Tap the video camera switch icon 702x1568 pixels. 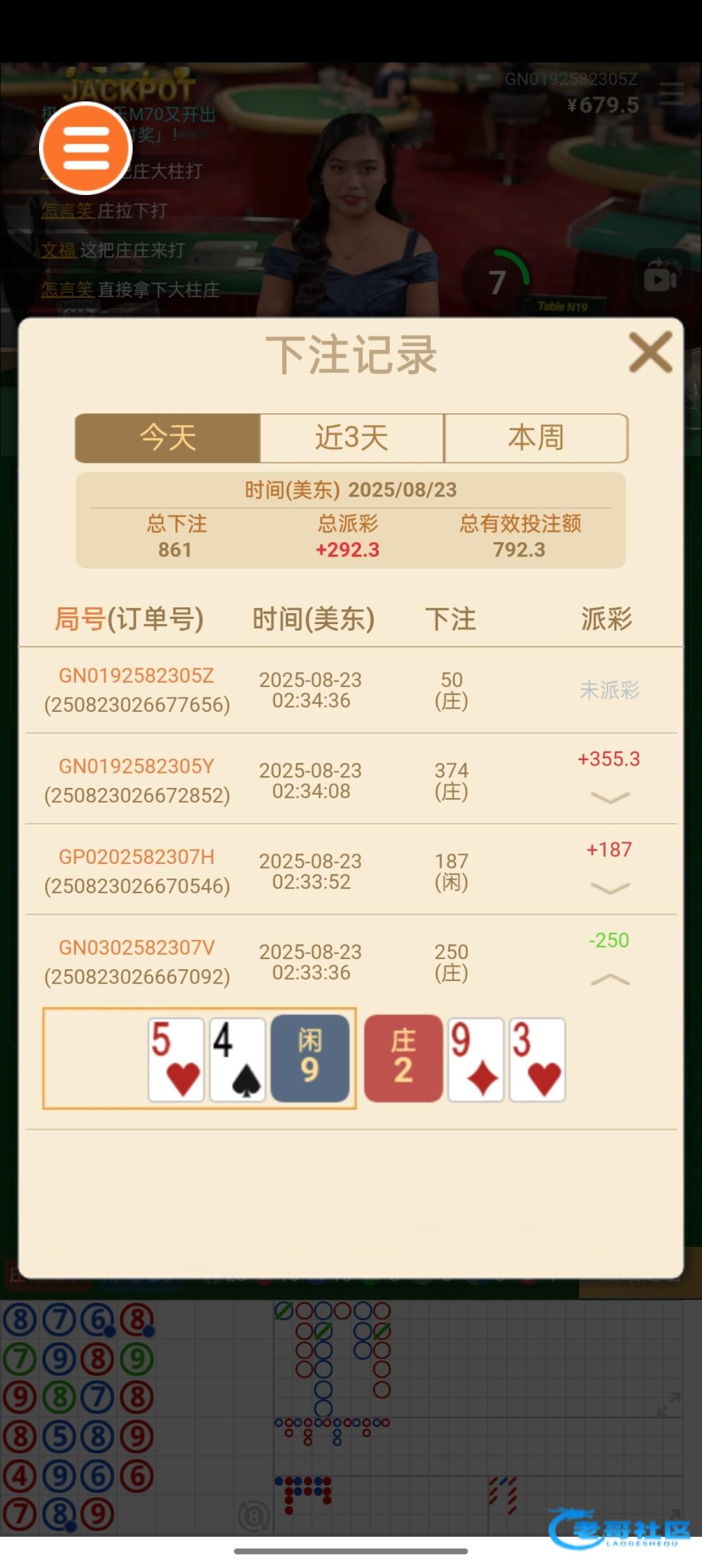(662, 277)
